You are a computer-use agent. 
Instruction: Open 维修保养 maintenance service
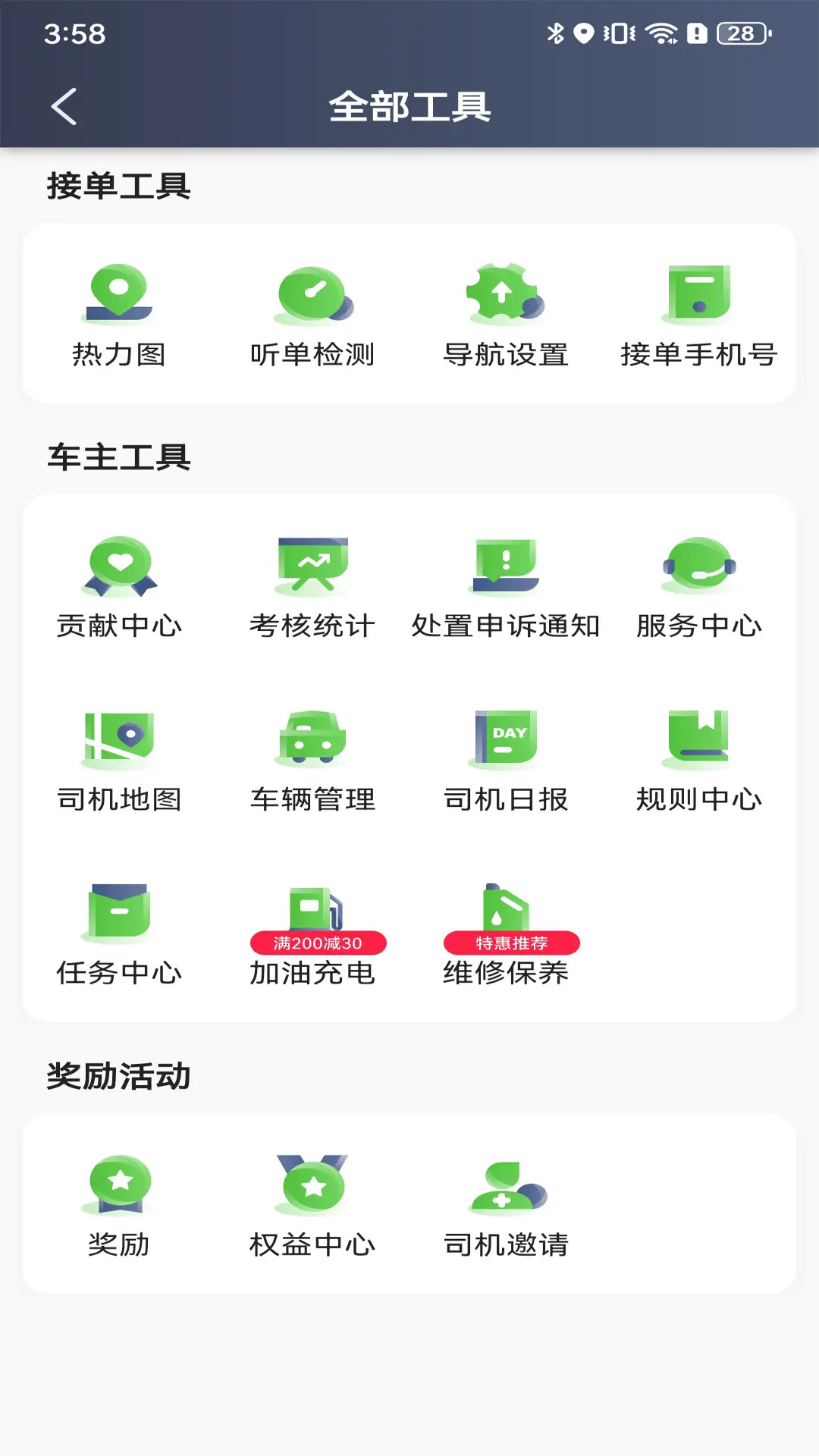point(507,933)
